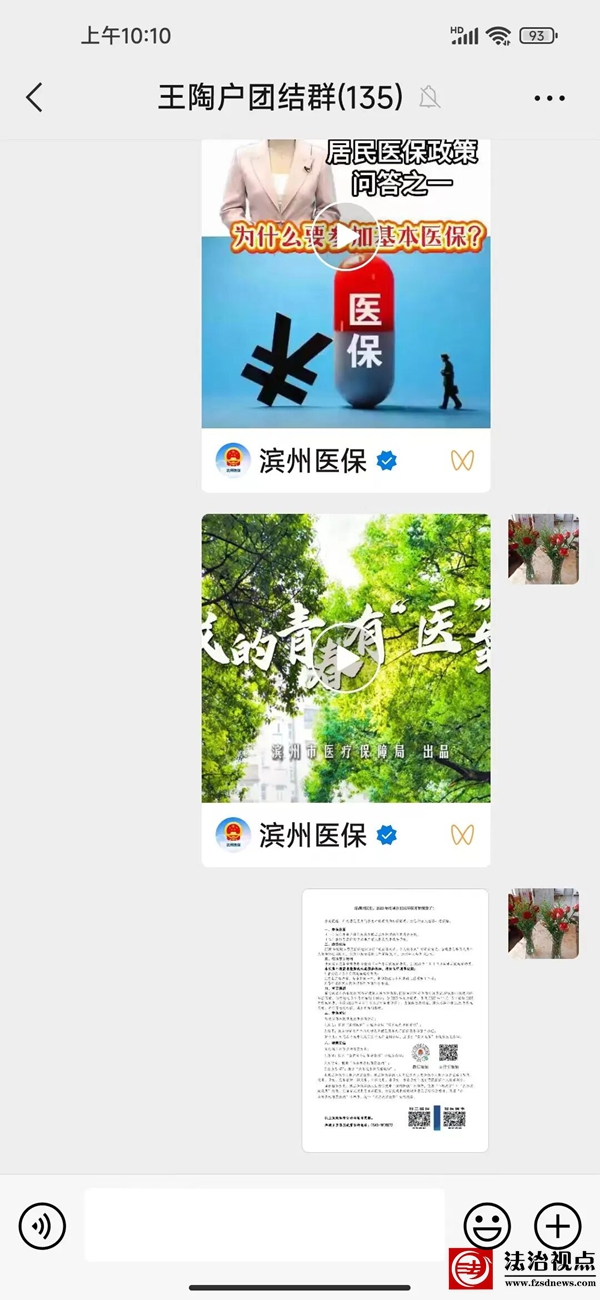The width and height of the screenshot is (600, 1300).
Task: Play the 居民医保政策问答之一 video
Action: pyautogui.click(x=345, y=237)
